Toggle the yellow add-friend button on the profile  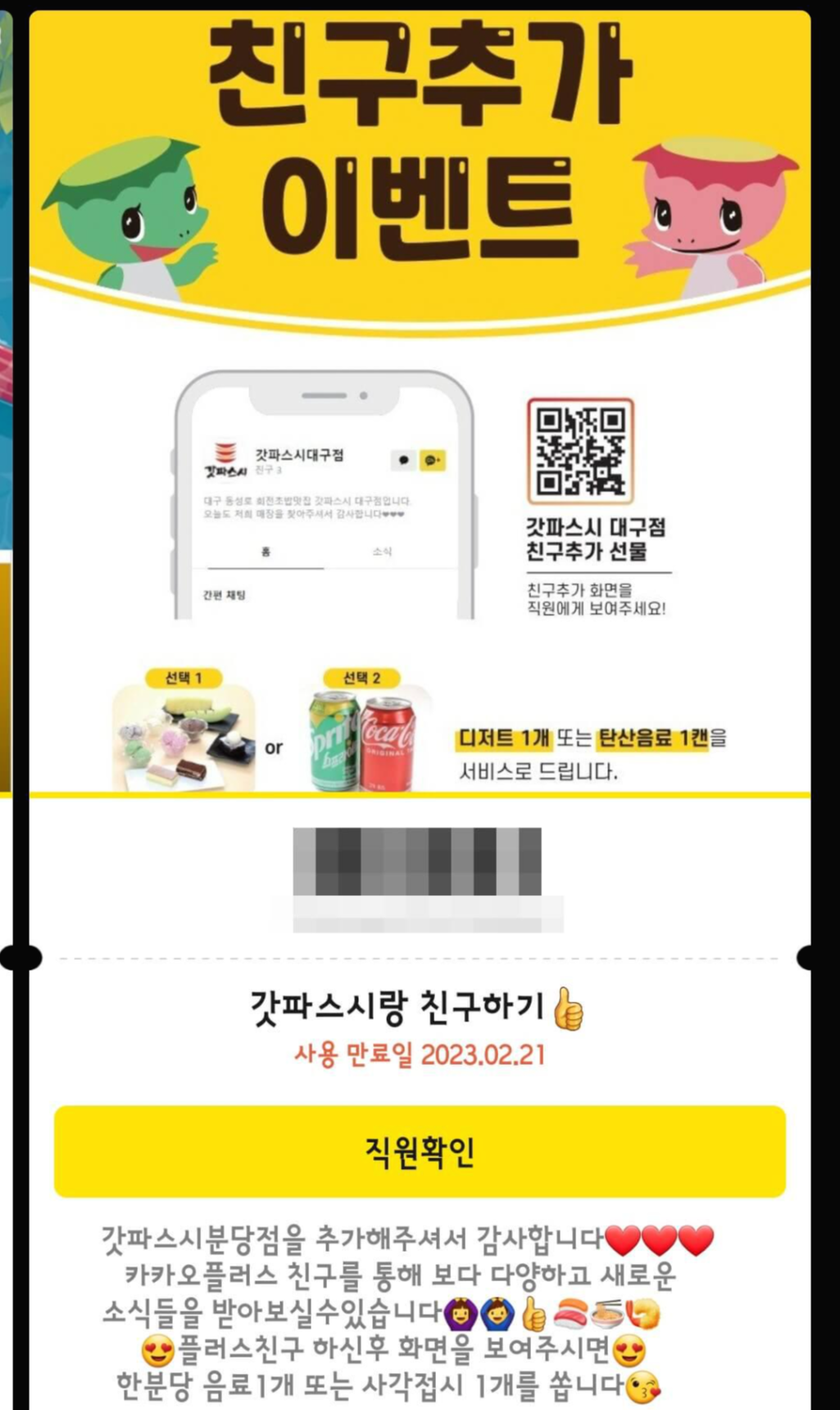pos(432,460)
